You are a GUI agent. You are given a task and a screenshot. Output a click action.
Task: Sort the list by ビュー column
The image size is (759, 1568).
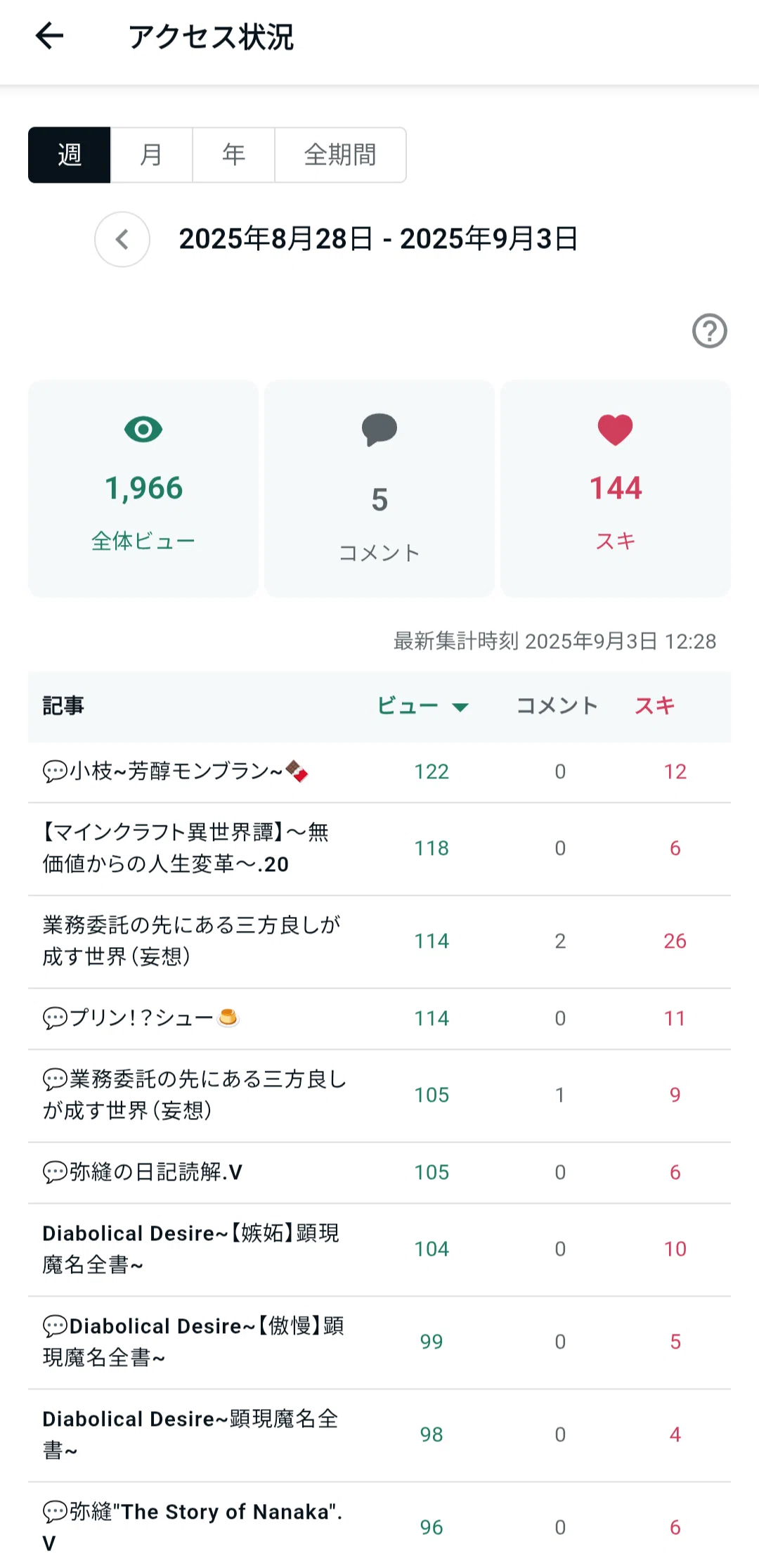pos(422,705)
